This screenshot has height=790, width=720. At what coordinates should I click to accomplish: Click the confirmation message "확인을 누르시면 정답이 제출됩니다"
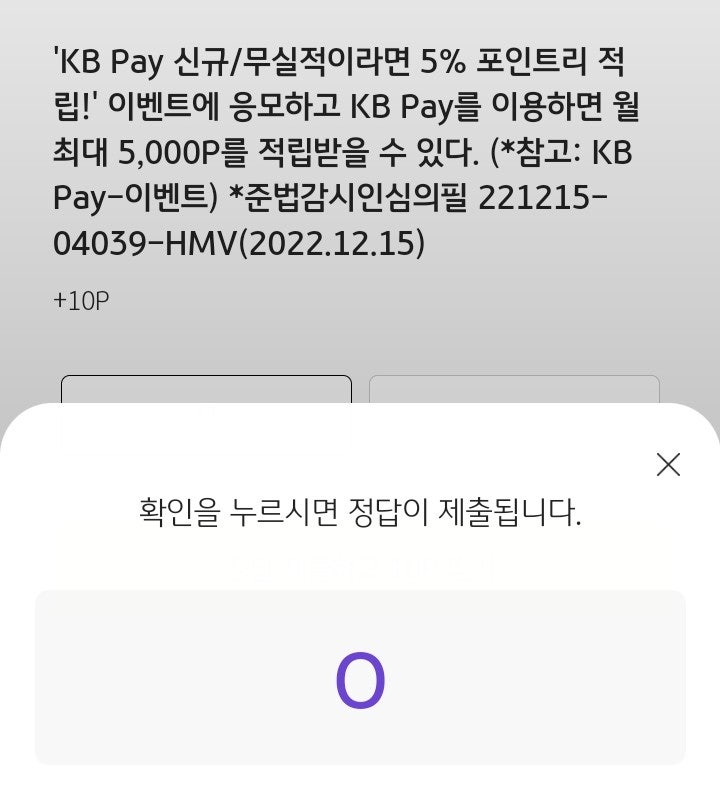[360, 511]
